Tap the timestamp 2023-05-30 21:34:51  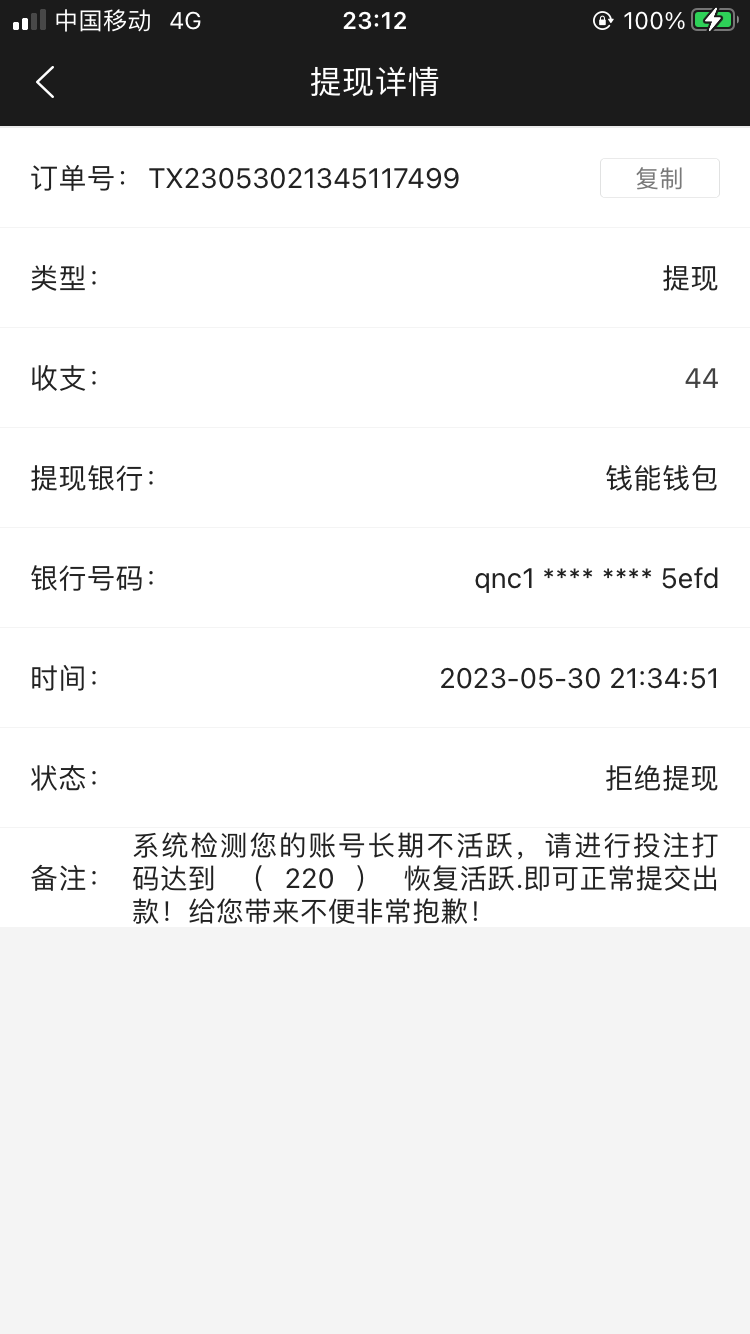(x=580, y=678)
